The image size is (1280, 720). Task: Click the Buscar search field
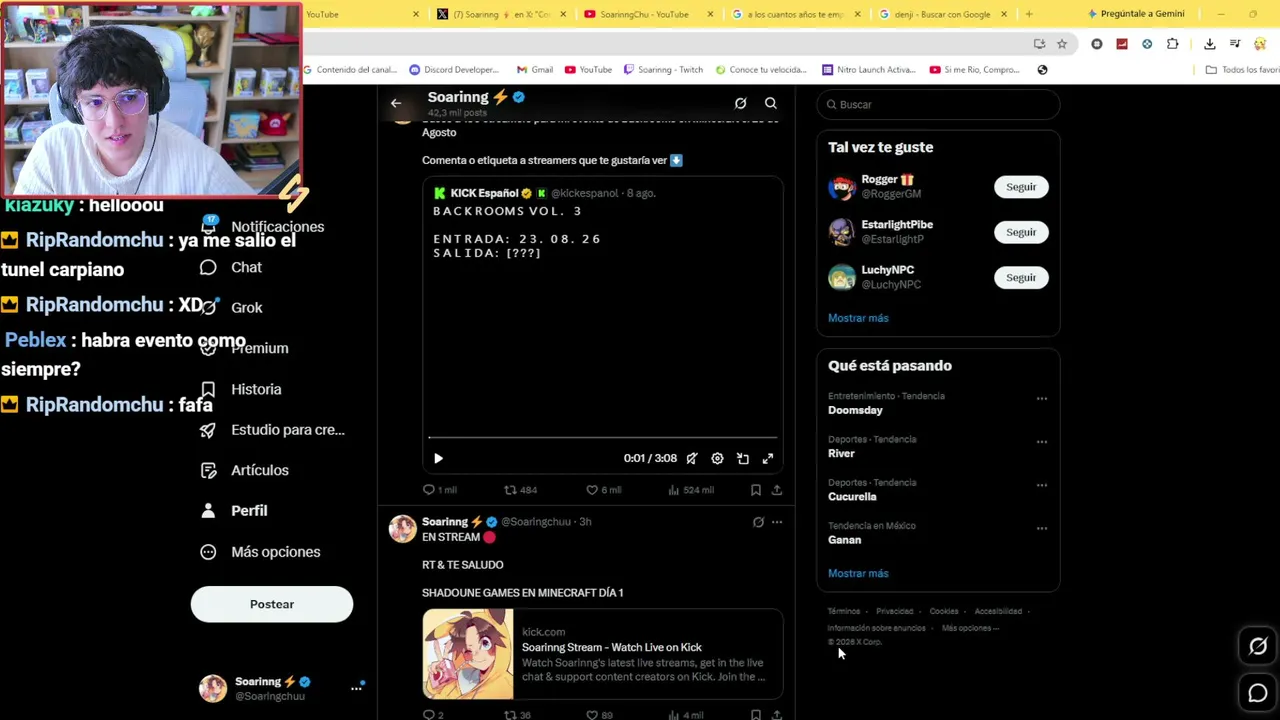(938, 104)
